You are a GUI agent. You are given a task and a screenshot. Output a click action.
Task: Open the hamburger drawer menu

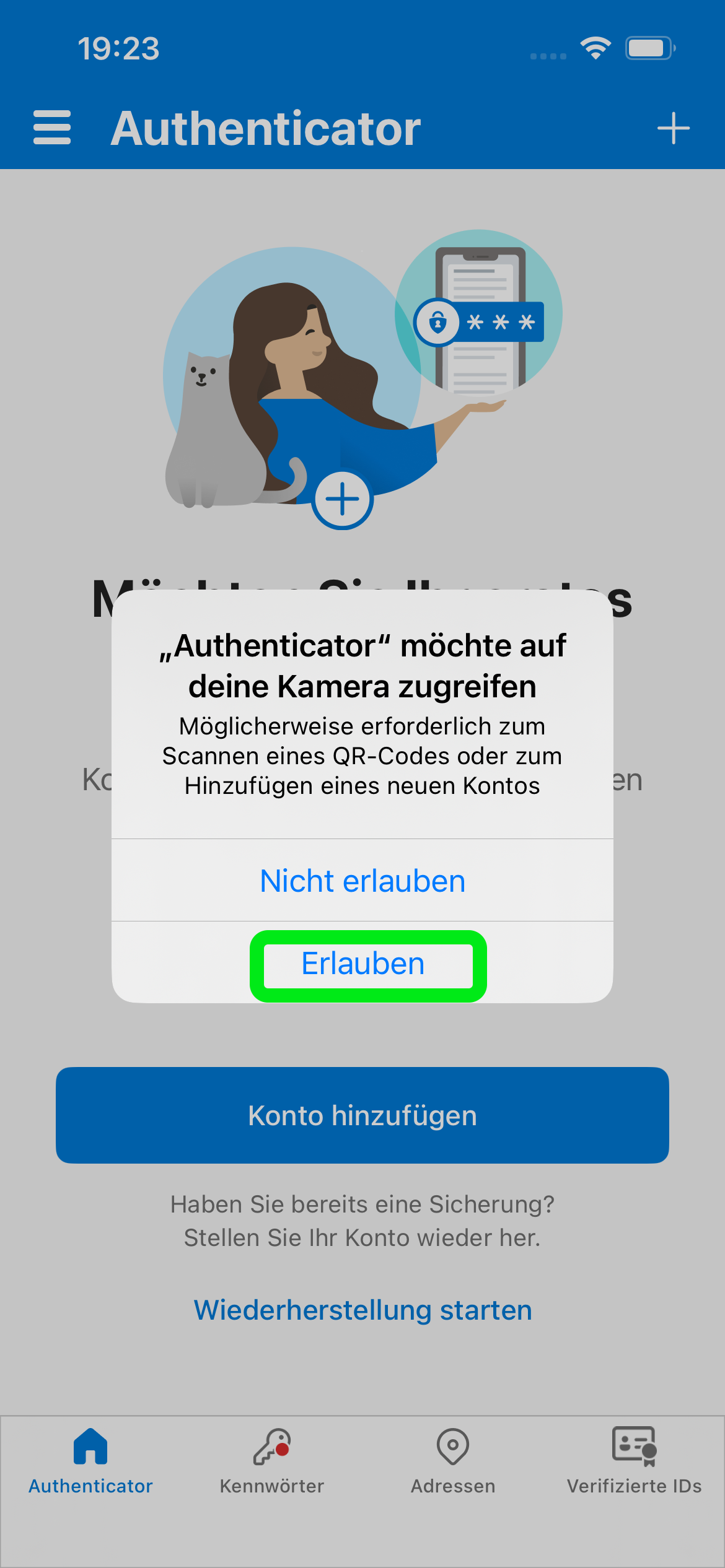pos(52,128)
